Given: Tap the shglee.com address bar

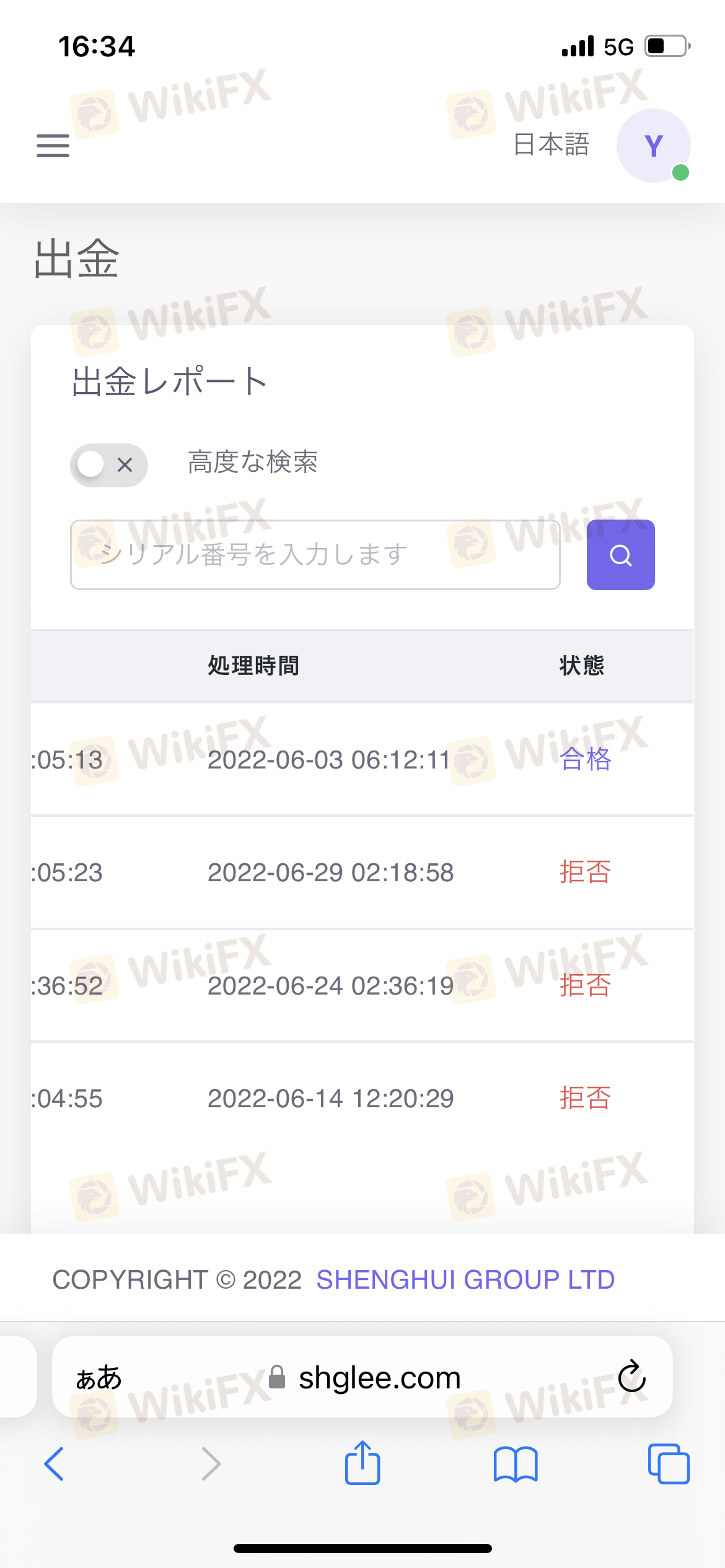Looking at the screenshot, I should tap(379, 1377).
